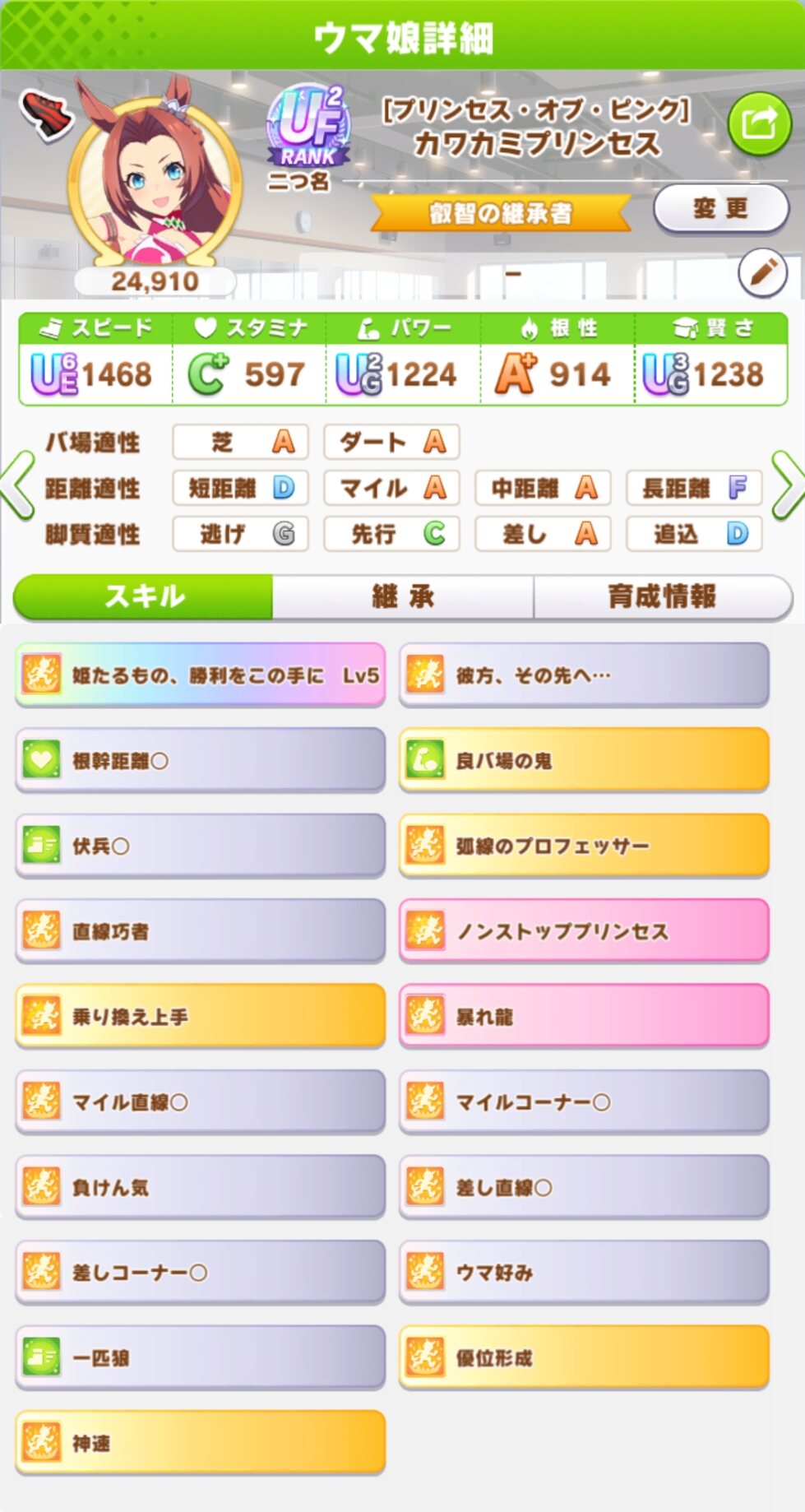The image size is (805, 1512).
Task: Open skill 彼方、その先へ…
Action: point(584,675)
